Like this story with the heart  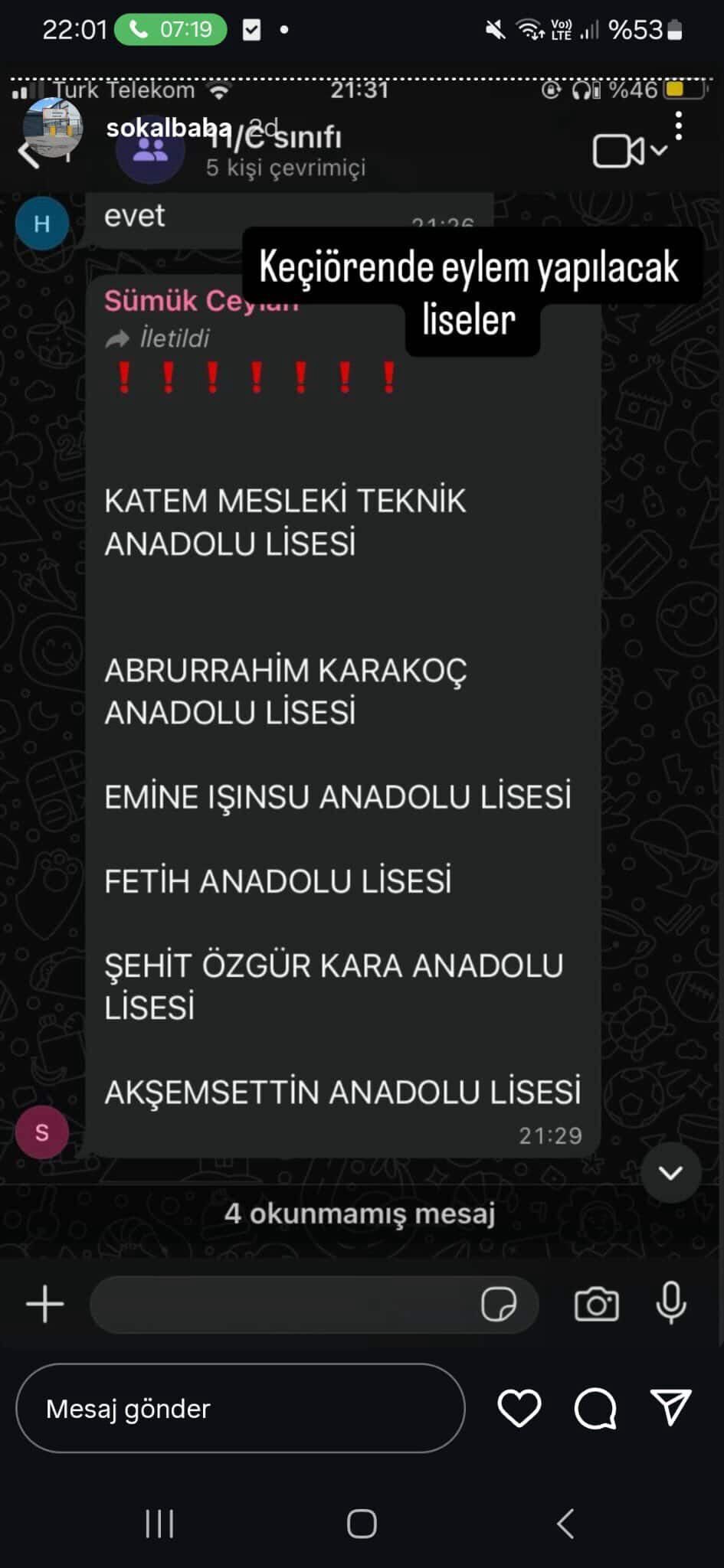tap(519, 1408)
